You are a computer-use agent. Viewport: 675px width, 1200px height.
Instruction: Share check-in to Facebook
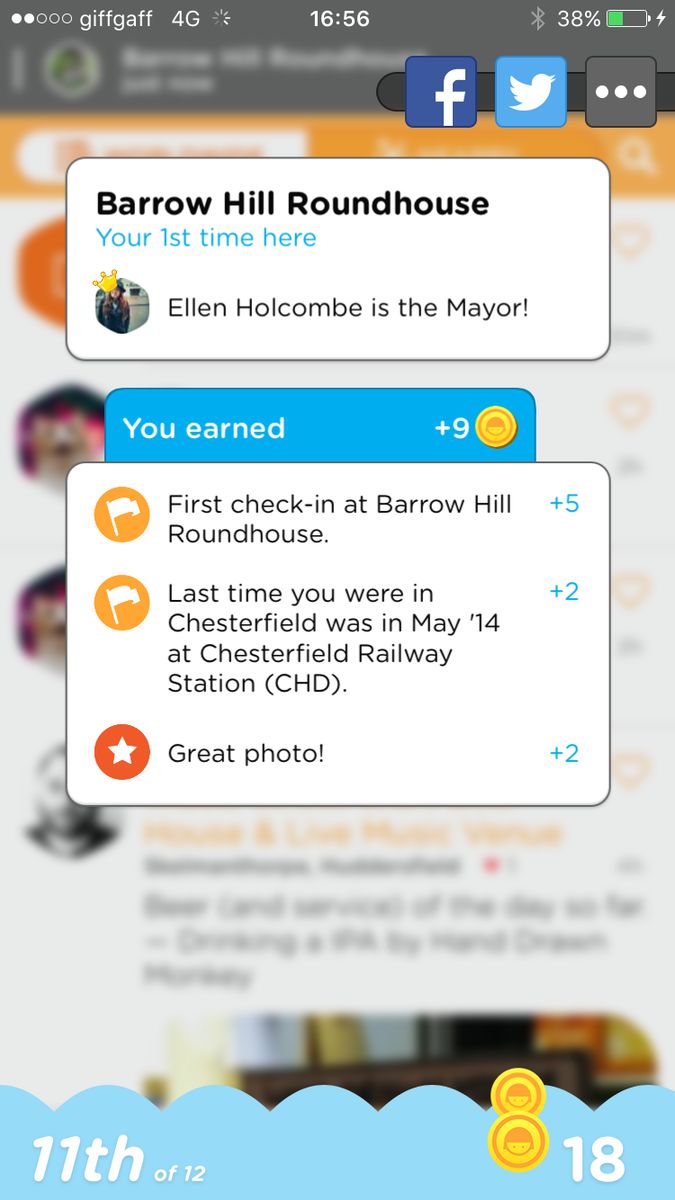coord(441,92)
